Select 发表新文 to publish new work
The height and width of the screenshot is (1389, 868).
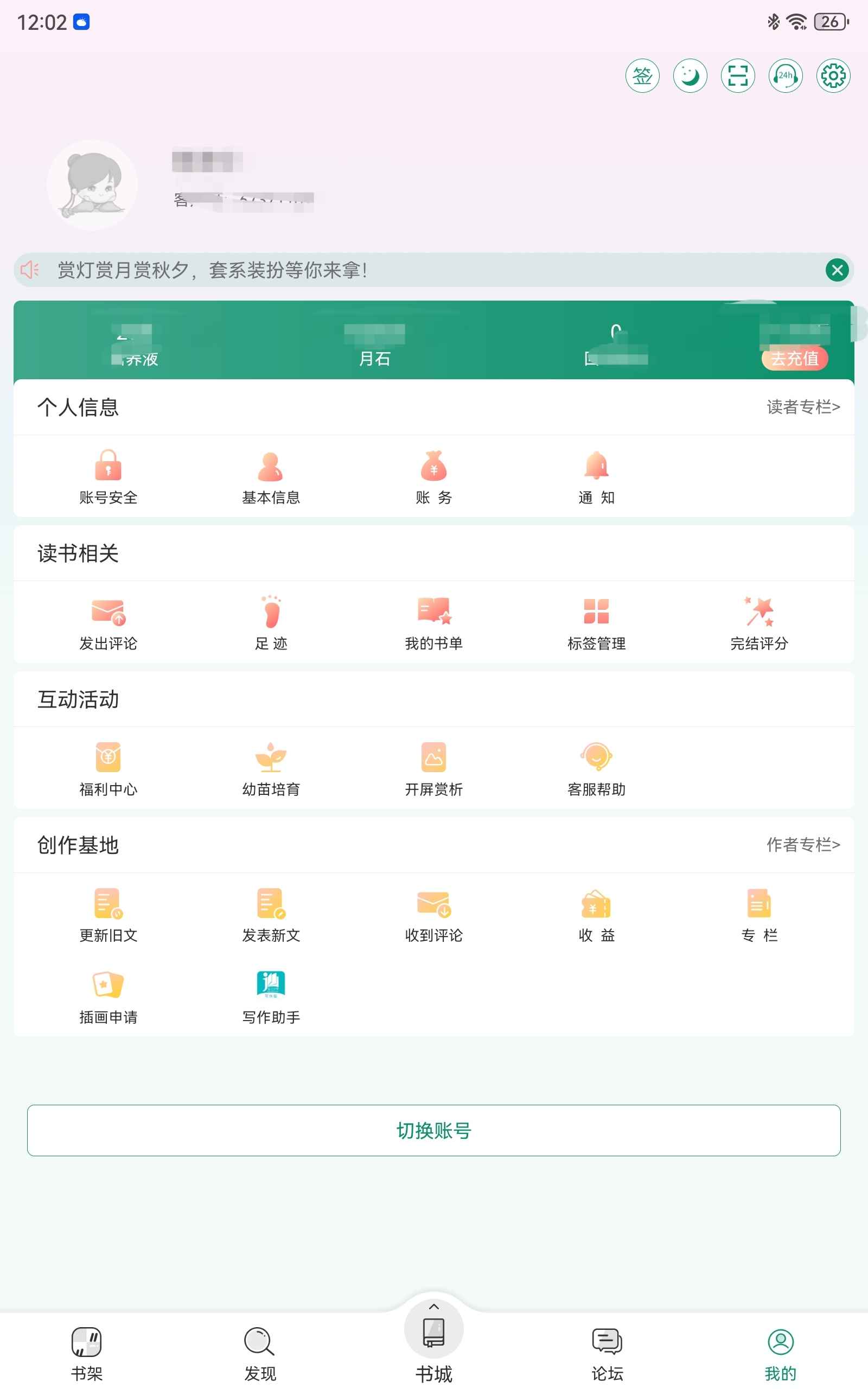pyautogui.click(x=271, y=915)
